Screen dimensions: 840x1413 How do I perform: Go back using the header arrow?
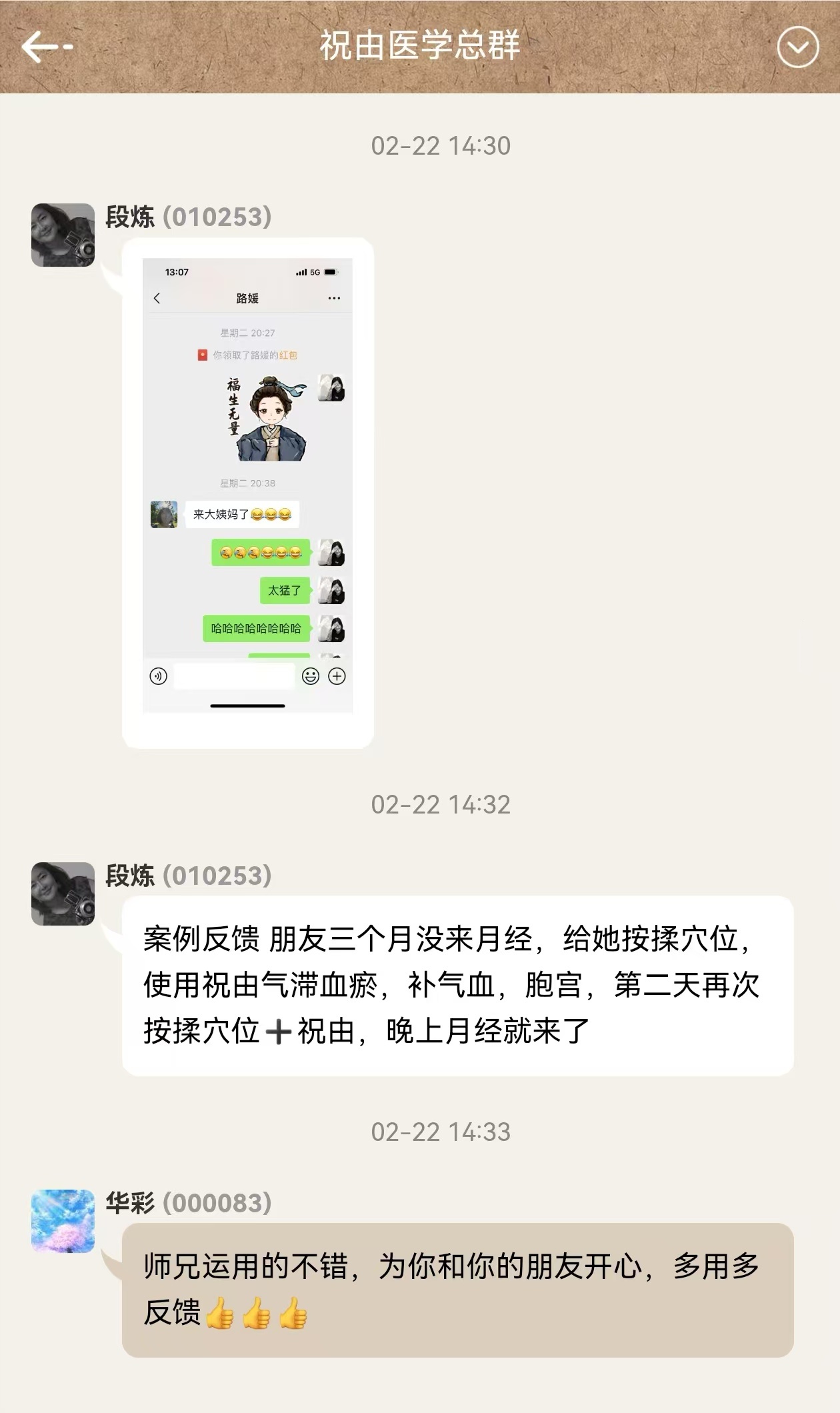45,47
